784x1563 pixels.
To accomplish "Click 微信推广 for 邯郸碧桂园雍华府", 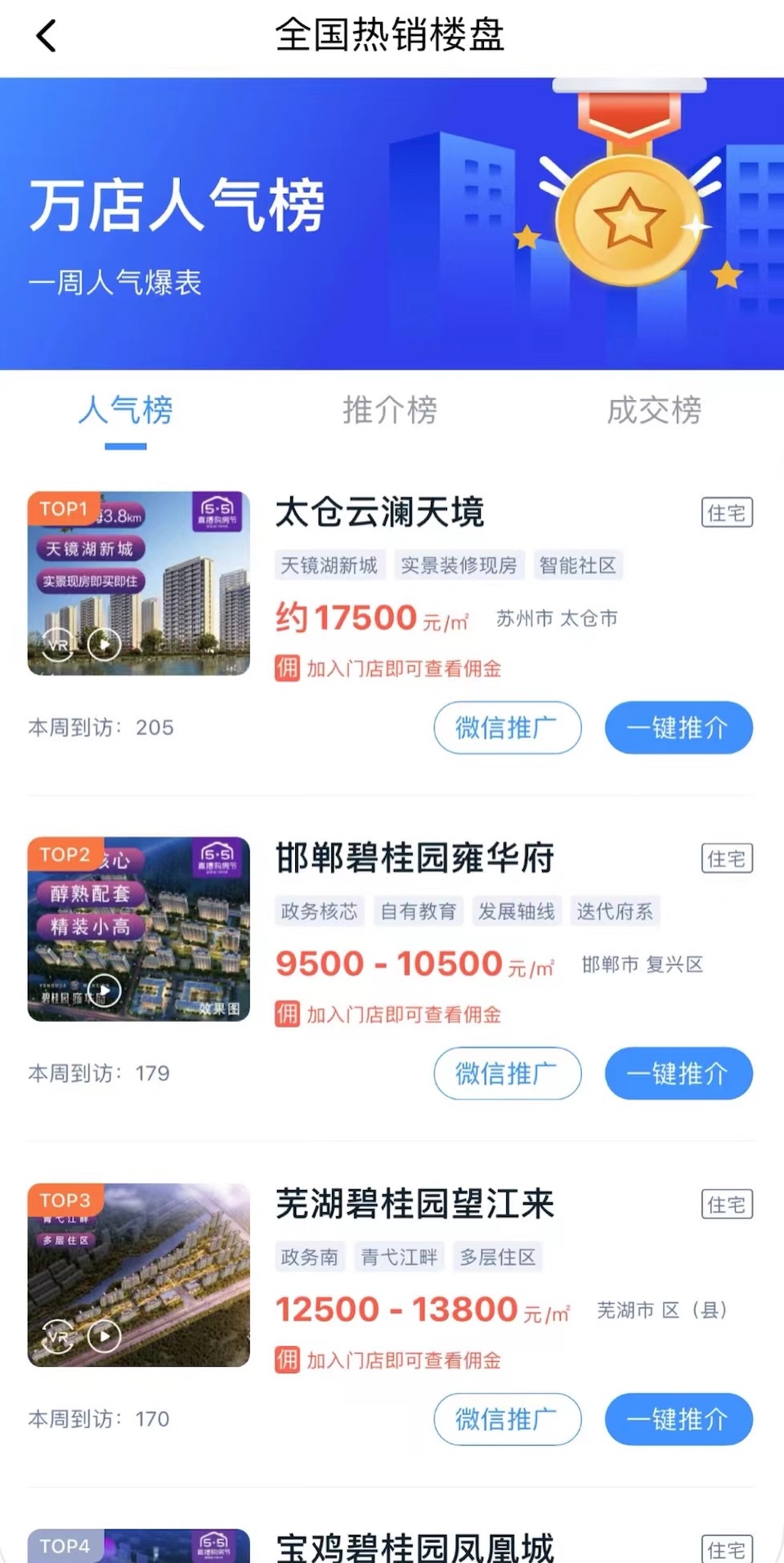I will click(507, 1074).
